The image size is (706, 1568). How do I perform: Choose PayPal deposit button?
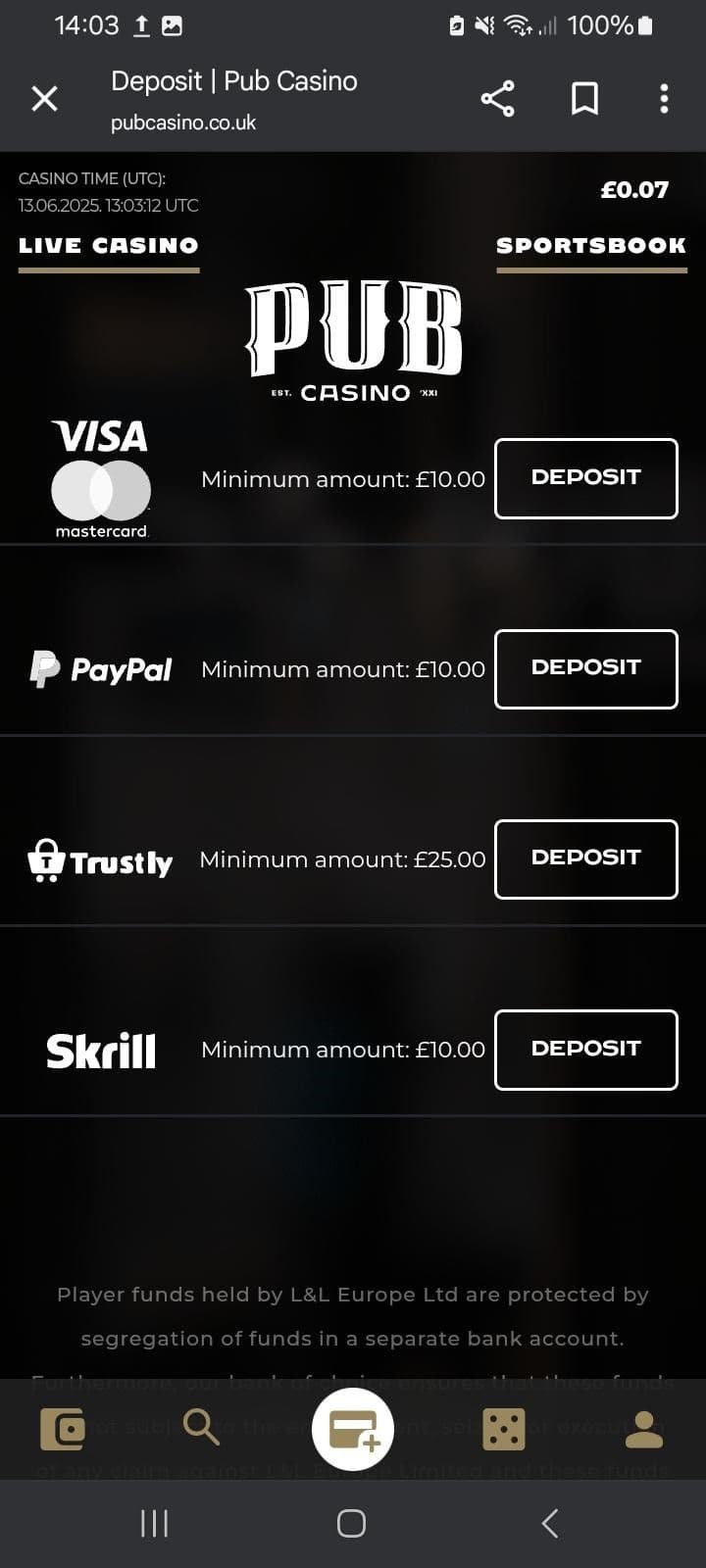point(585,668)
